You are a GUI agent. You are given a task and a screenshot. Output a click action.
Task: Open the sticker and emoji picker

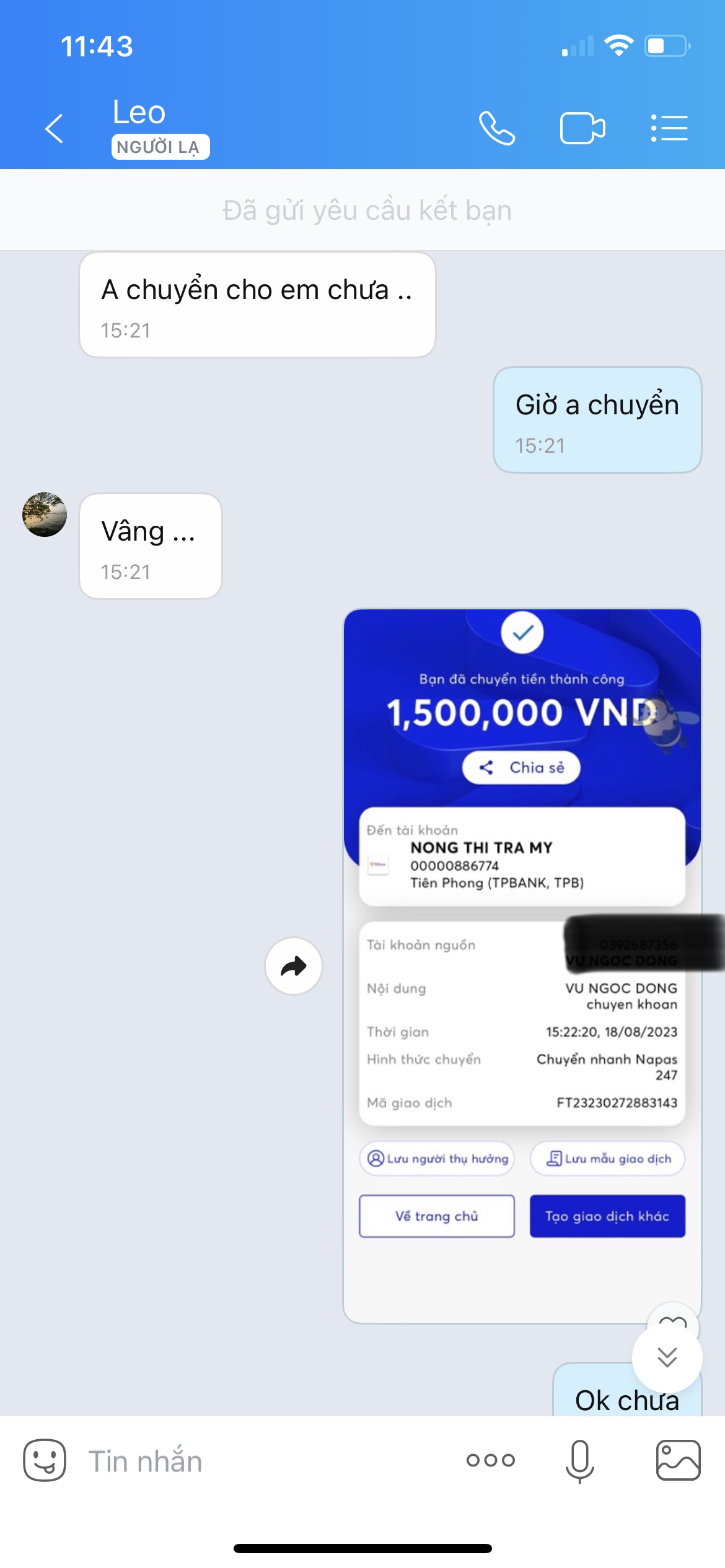click(x=45, y=1460)
